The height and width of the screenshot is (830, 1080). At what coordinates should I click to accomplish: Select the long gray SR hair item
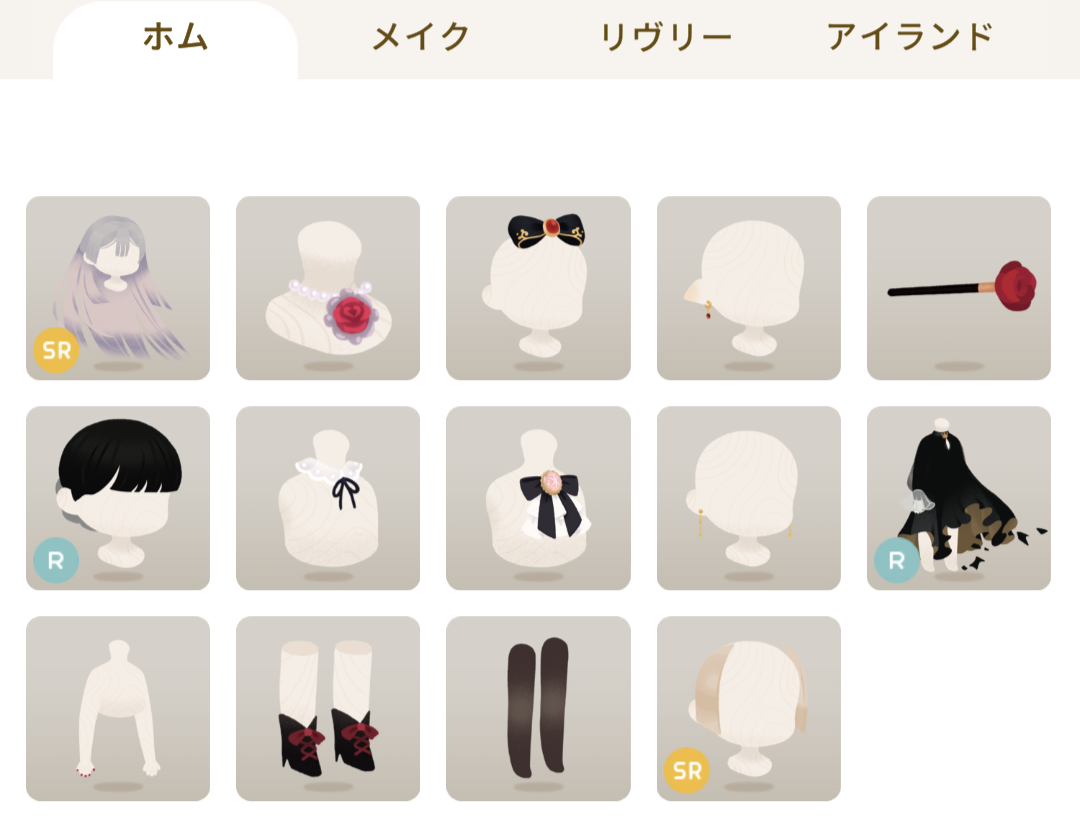click(x=118, y=288)
